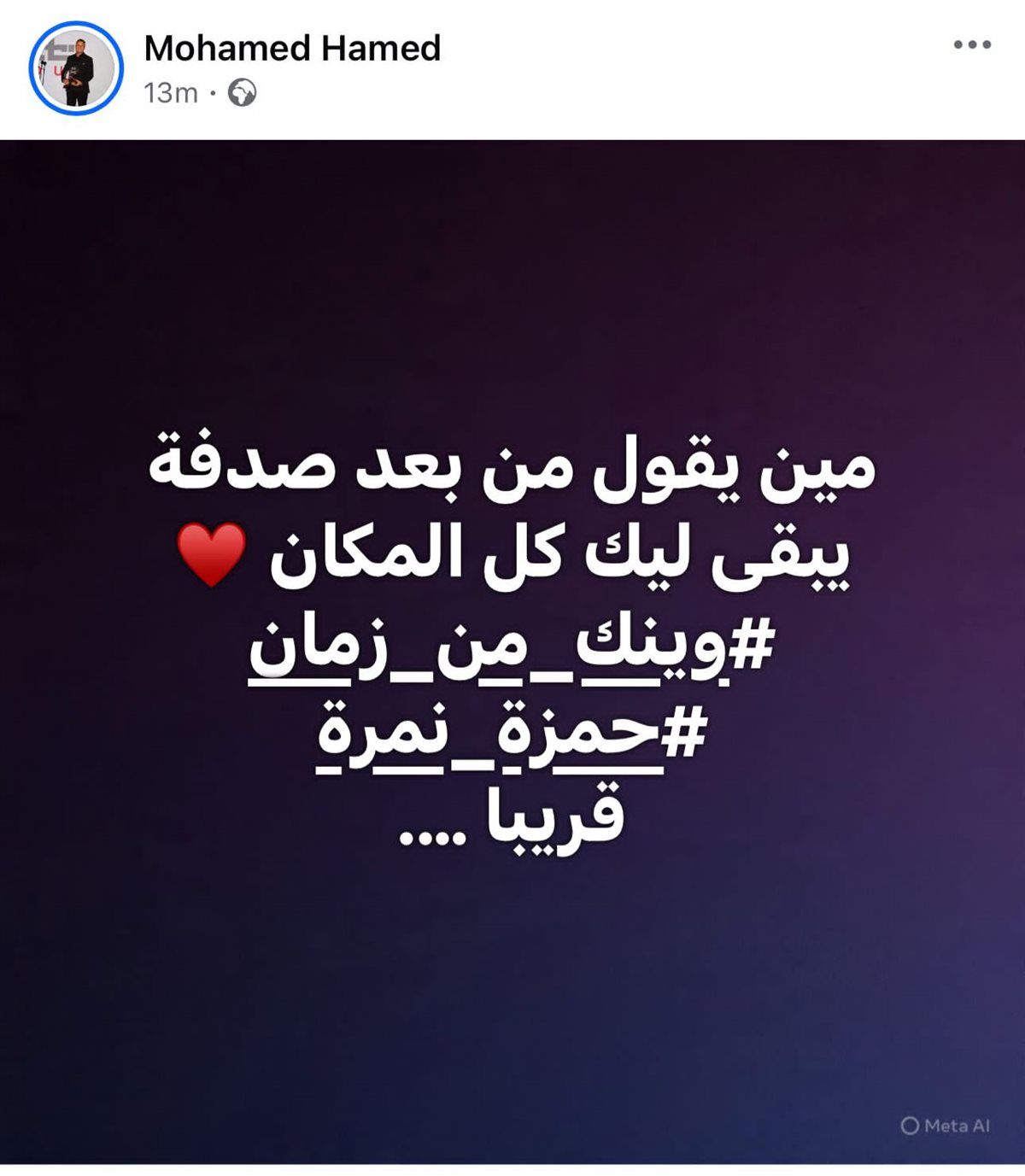Open Mohamed Hamed's profile picture
1025x1176 pixels.
76,68
